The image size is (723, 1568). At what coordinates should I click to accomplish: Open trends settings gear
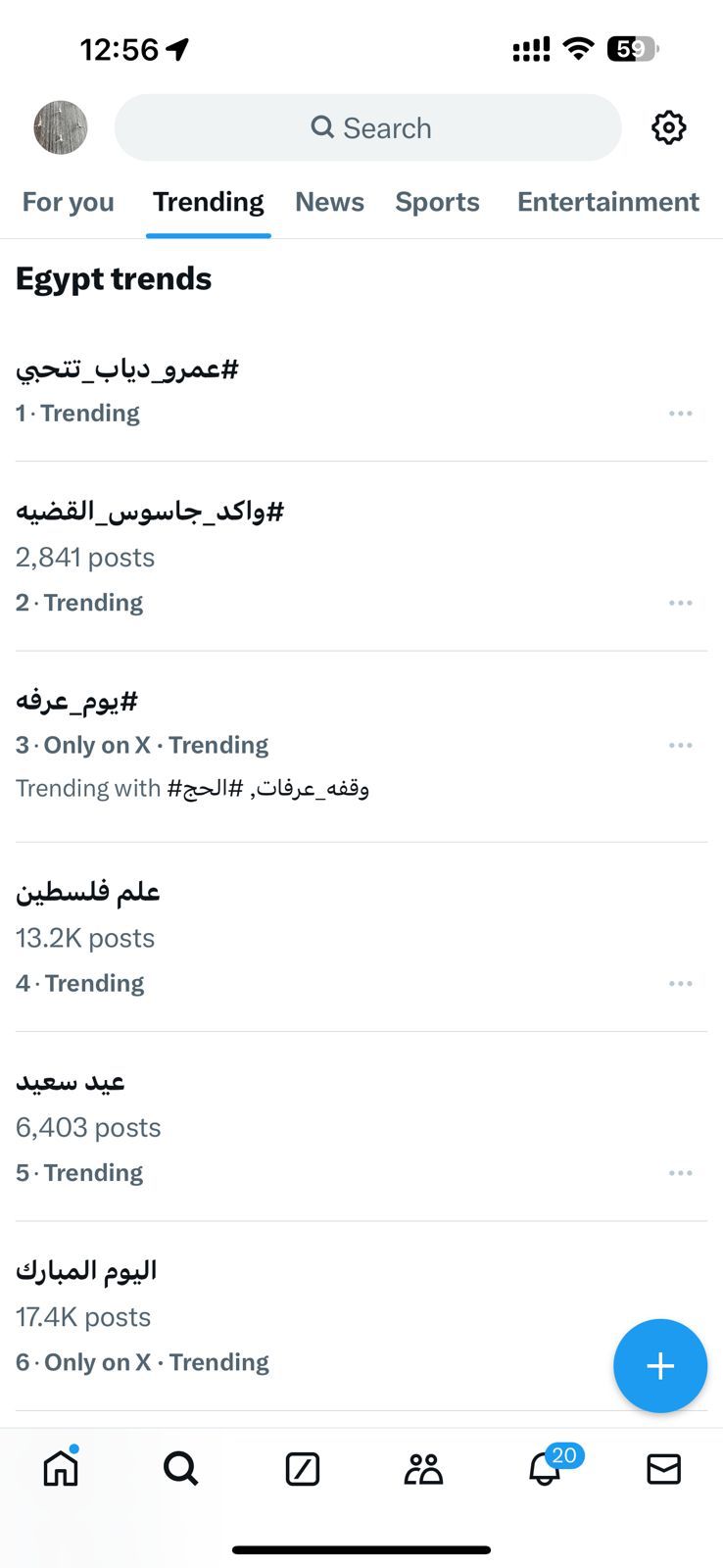(x=668, y=127)
